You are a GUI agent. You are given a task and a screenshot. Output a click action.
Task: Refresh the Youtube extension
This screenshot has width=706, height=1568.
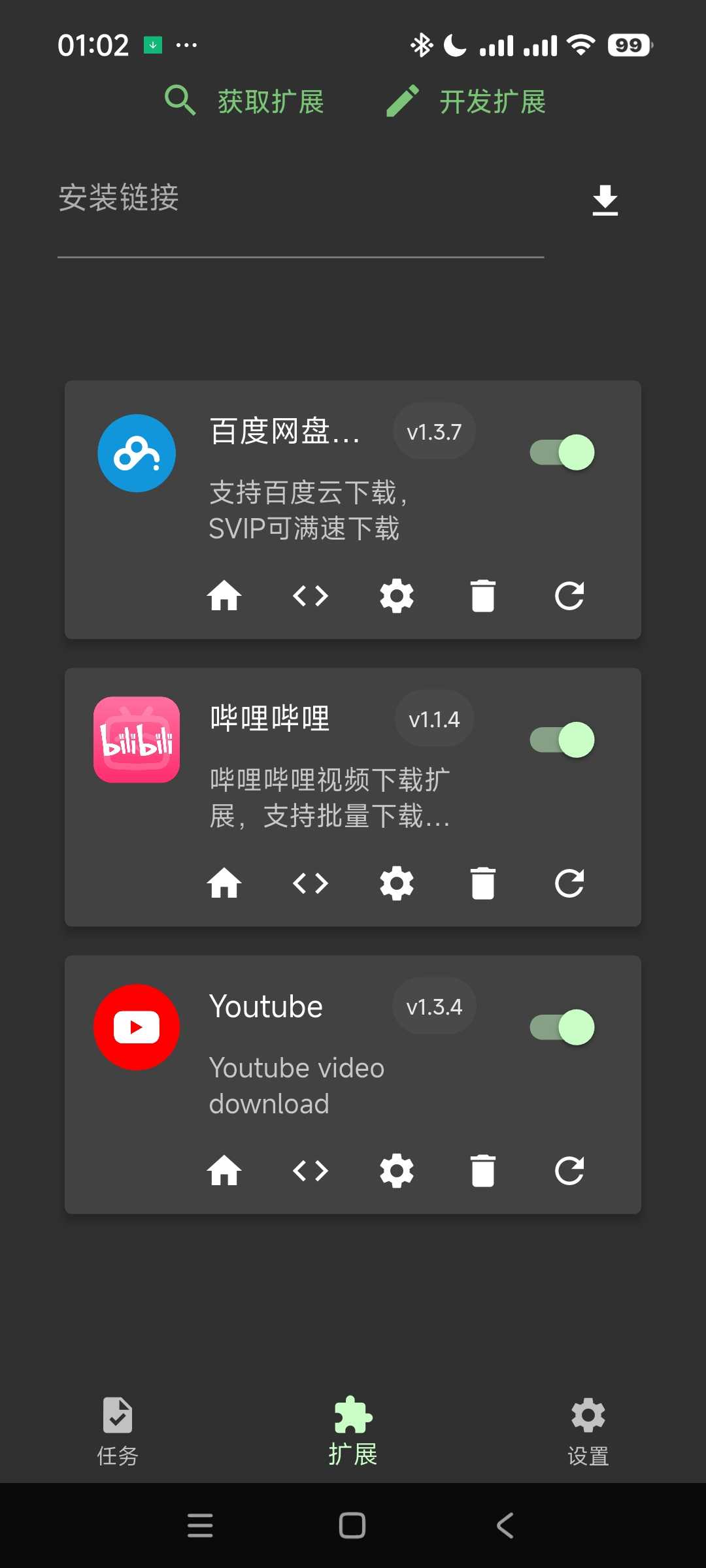tap(569, 1171)
